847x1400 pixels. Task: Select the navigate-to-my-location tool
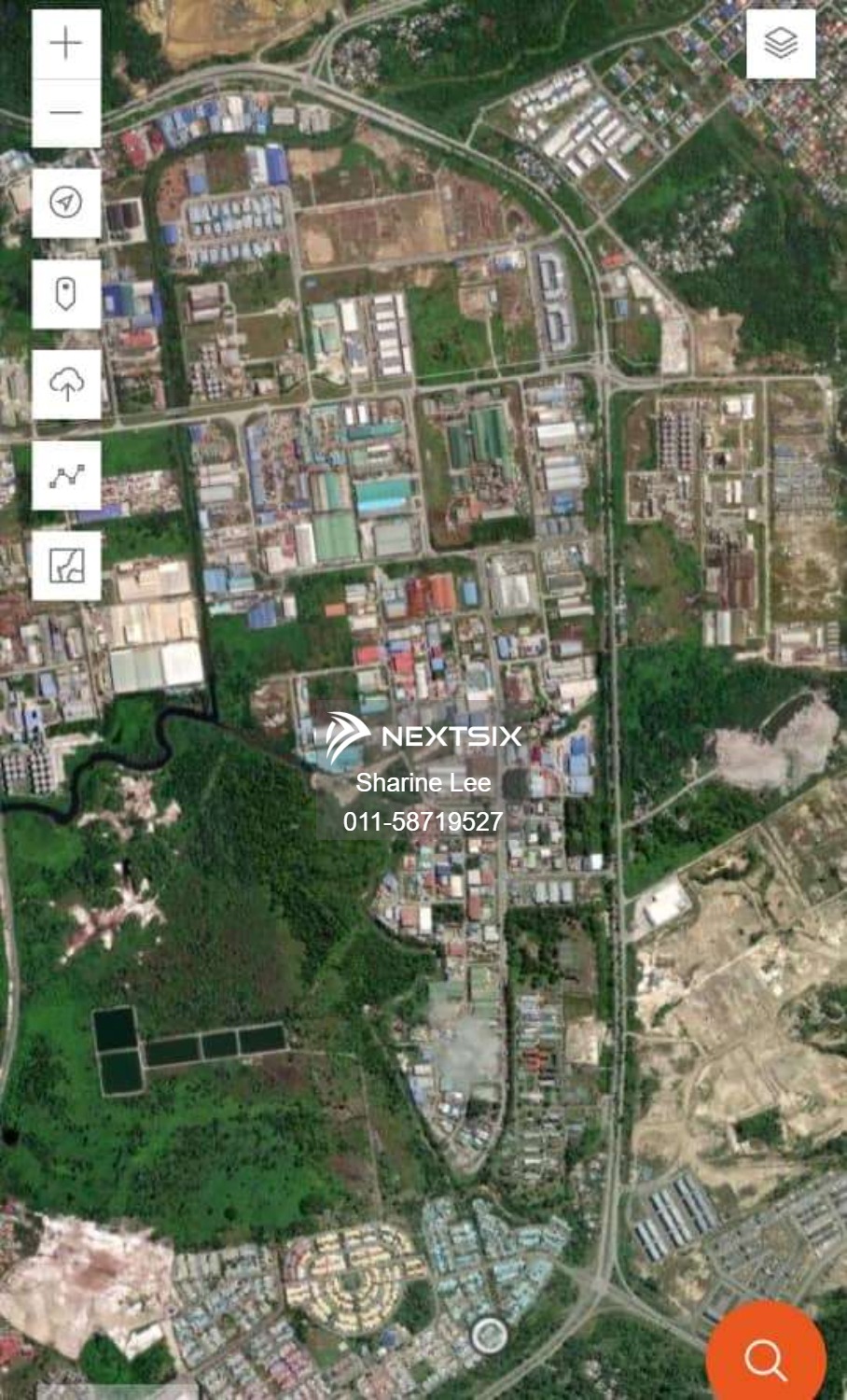(x=64, y=203)
